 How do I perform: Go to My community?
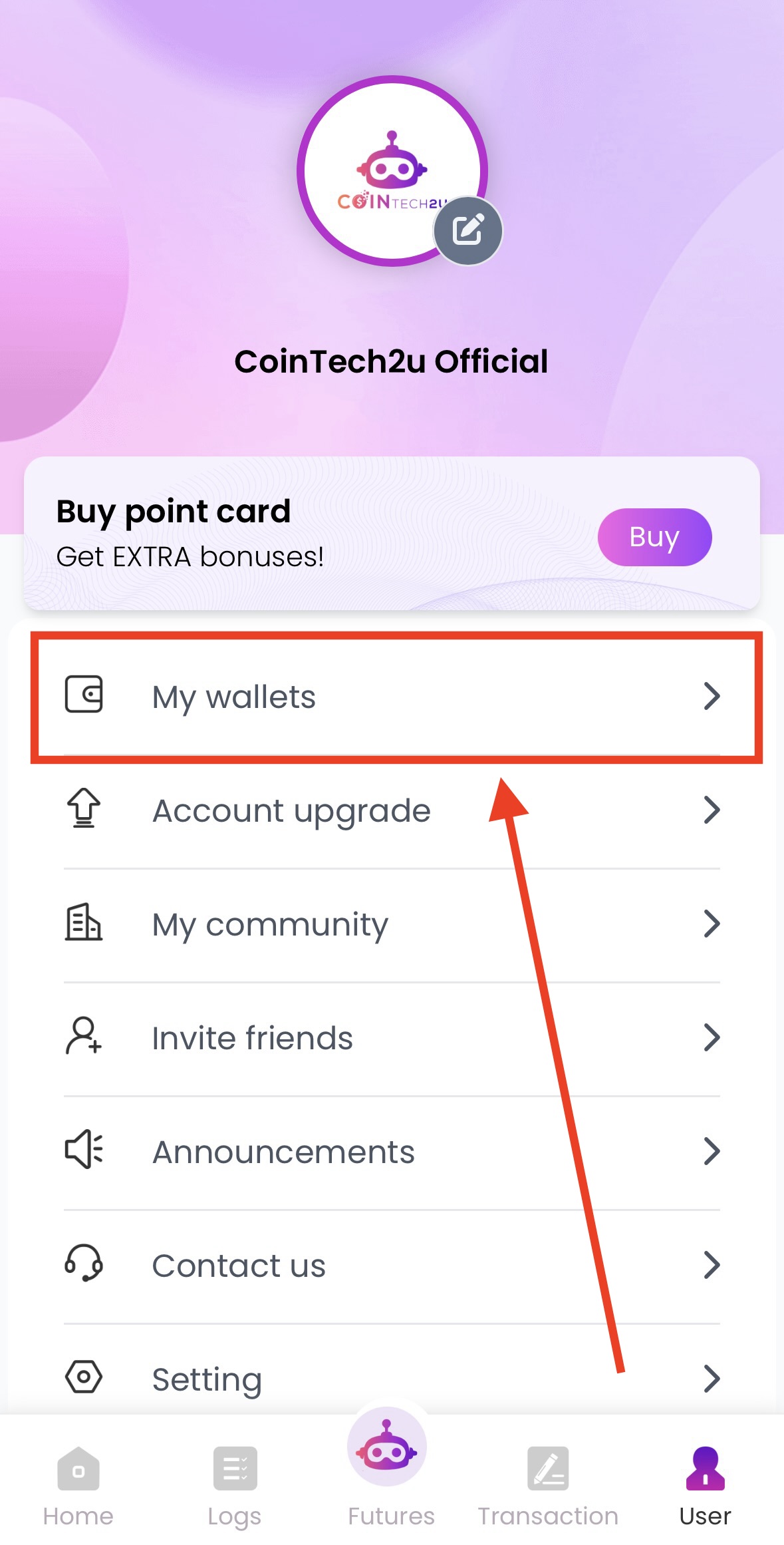[392, 924]
